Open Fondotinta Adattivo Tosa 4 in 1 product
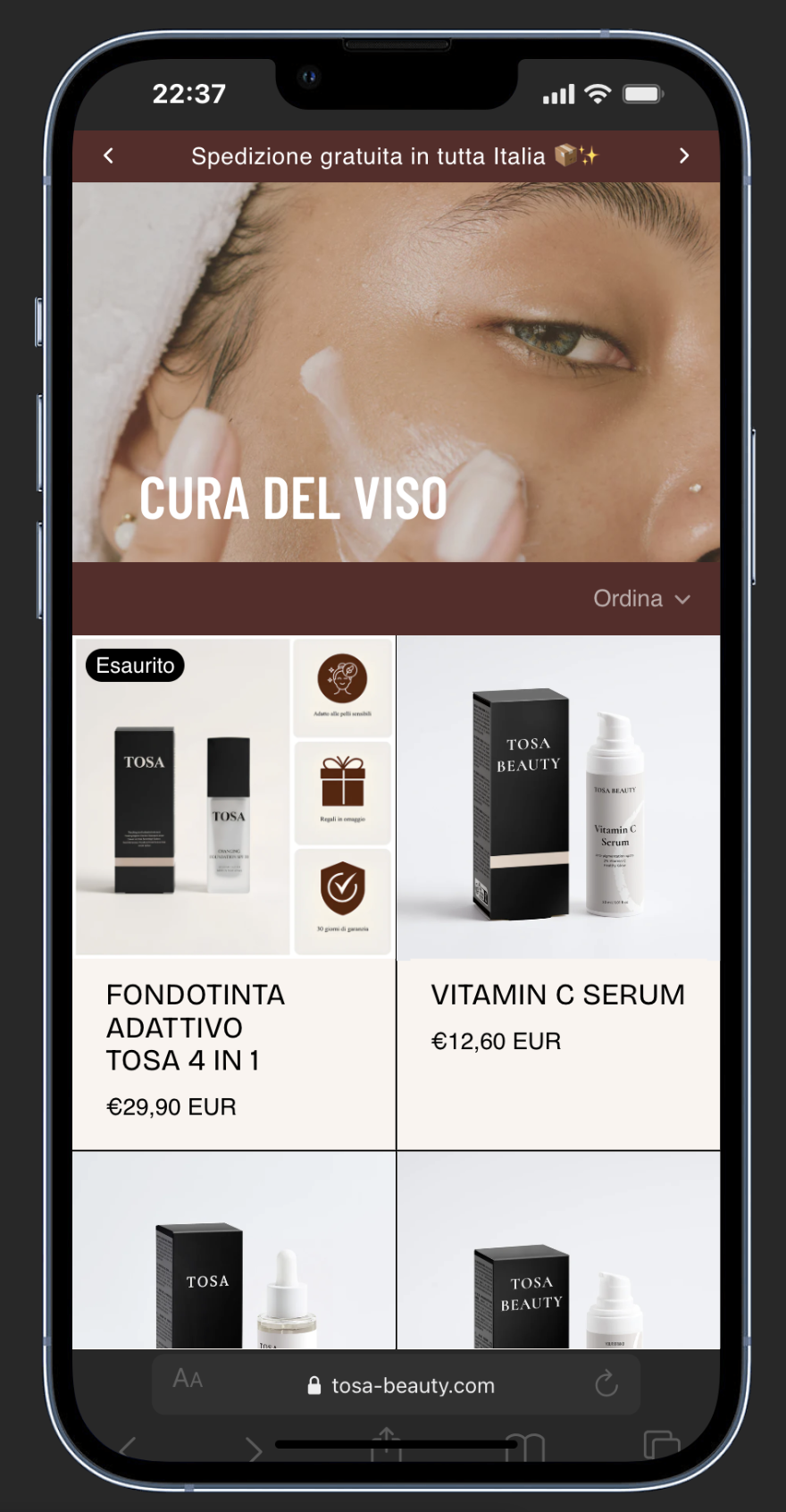Screen dimensions: 786x1512 click(x=195, y=1027)
